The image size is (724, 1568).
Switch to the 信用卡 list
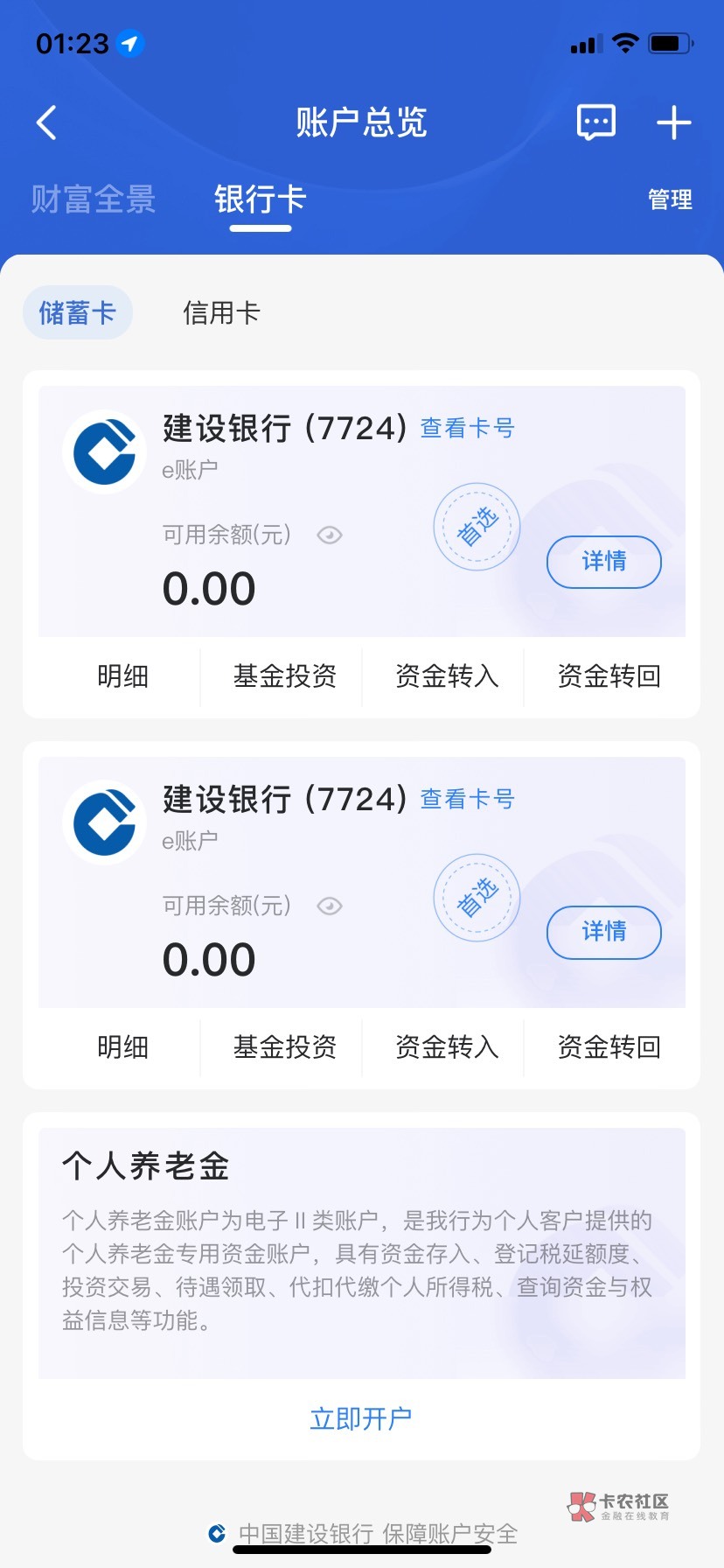[x=221, y=312]
